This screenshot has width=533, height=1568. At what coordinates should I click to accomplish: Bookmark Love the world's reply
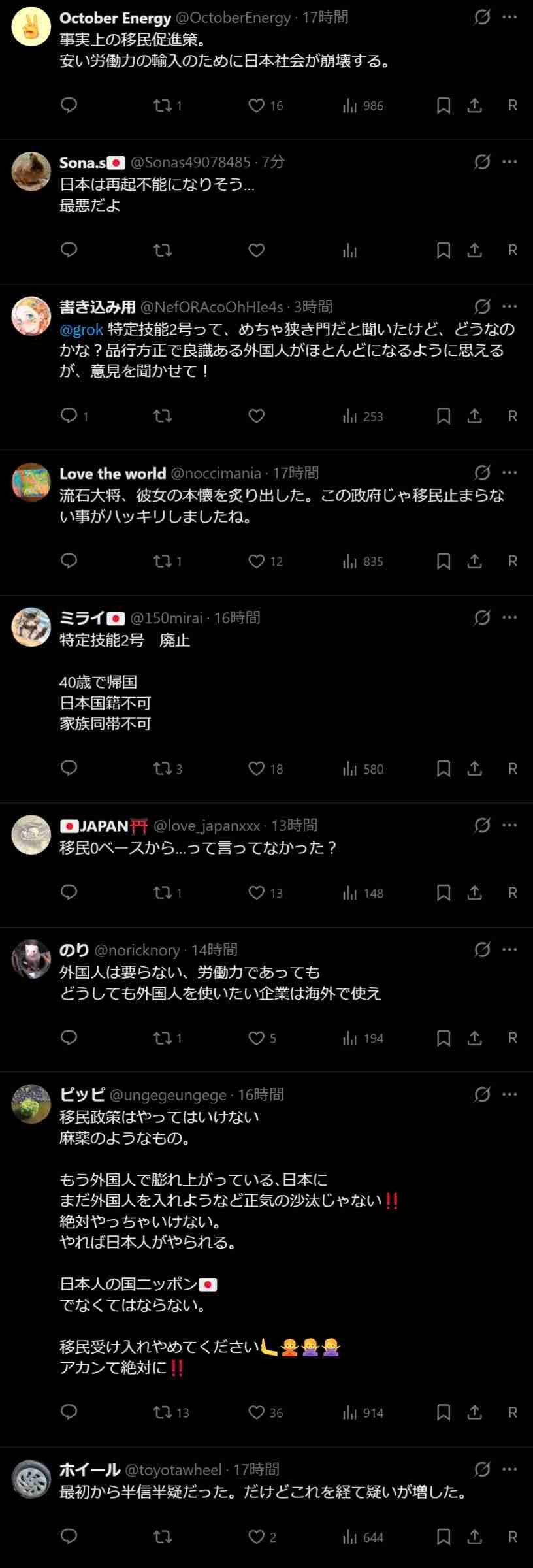point(444,561)
